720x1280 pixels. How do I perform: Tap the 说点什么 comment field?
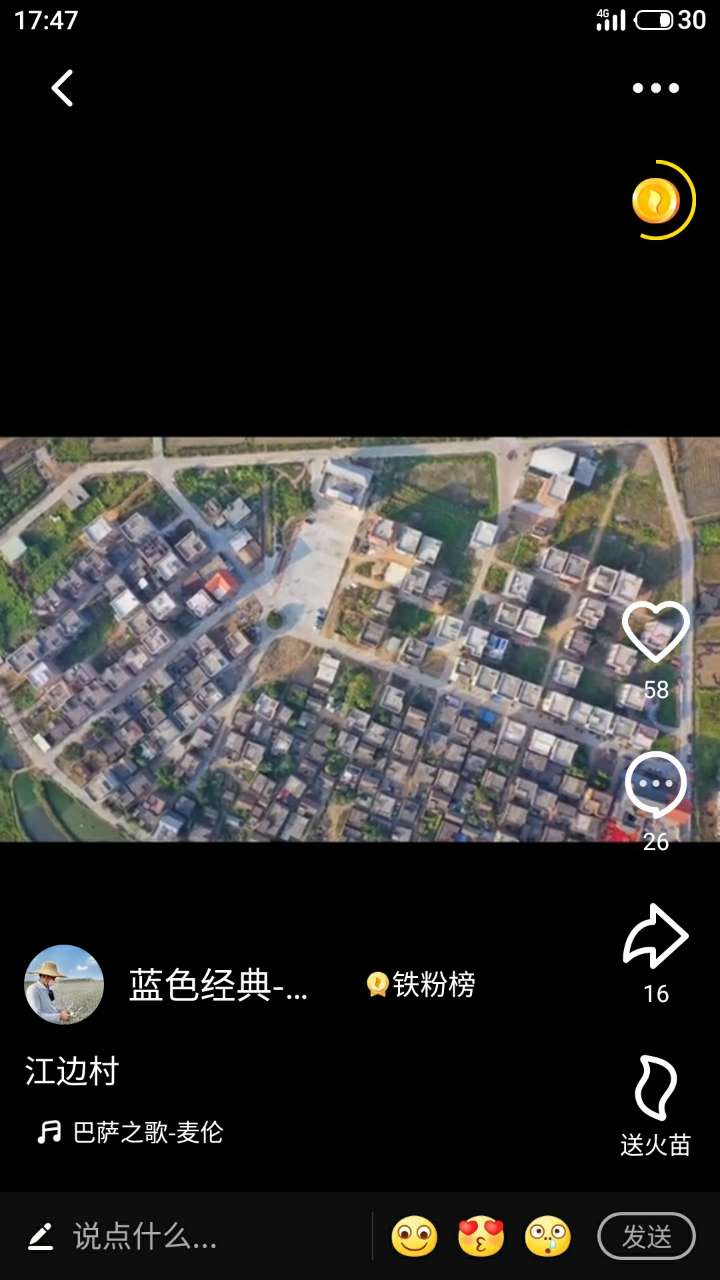[145, 1237]
